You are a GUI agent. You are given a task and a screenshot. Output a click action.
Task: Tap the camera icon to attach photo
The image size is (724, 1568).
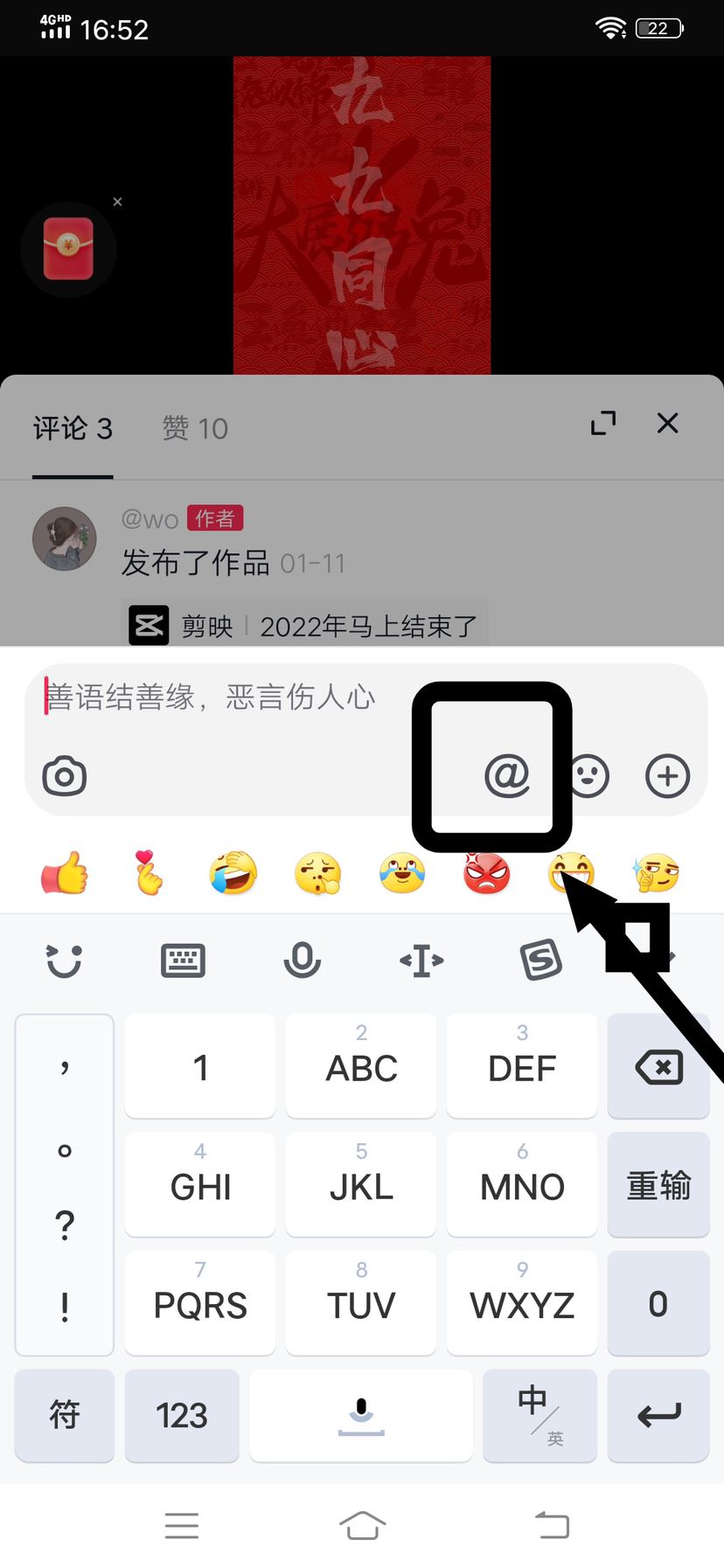click(65, 775)
